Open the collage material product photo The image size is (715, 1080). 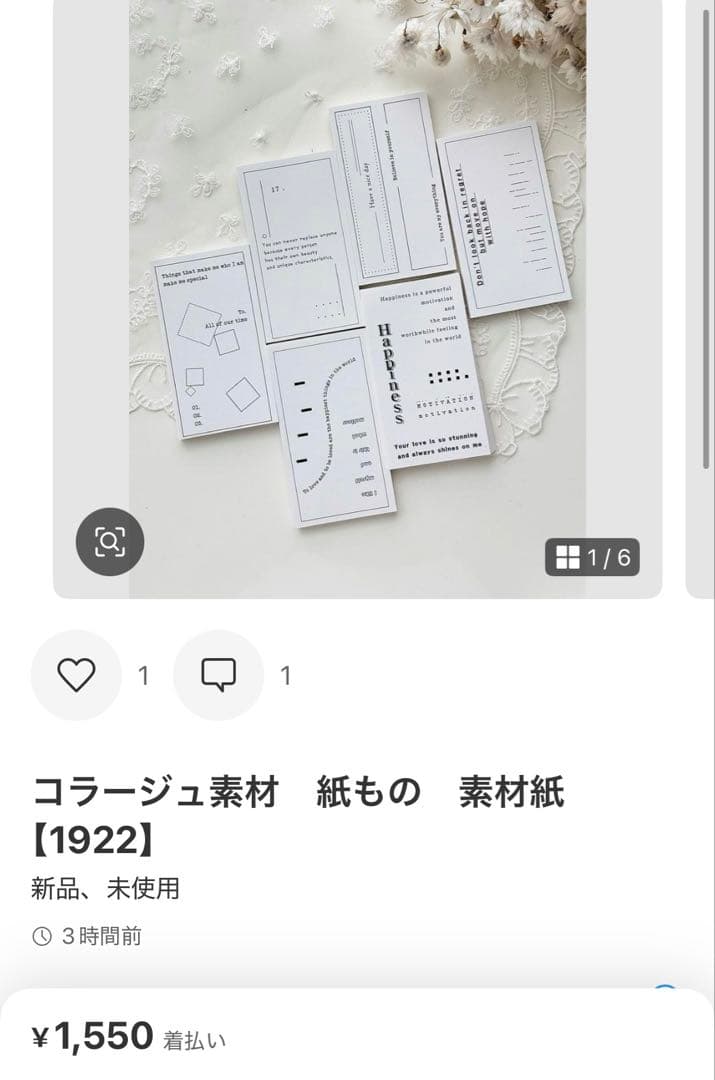[x=357, y=290]
